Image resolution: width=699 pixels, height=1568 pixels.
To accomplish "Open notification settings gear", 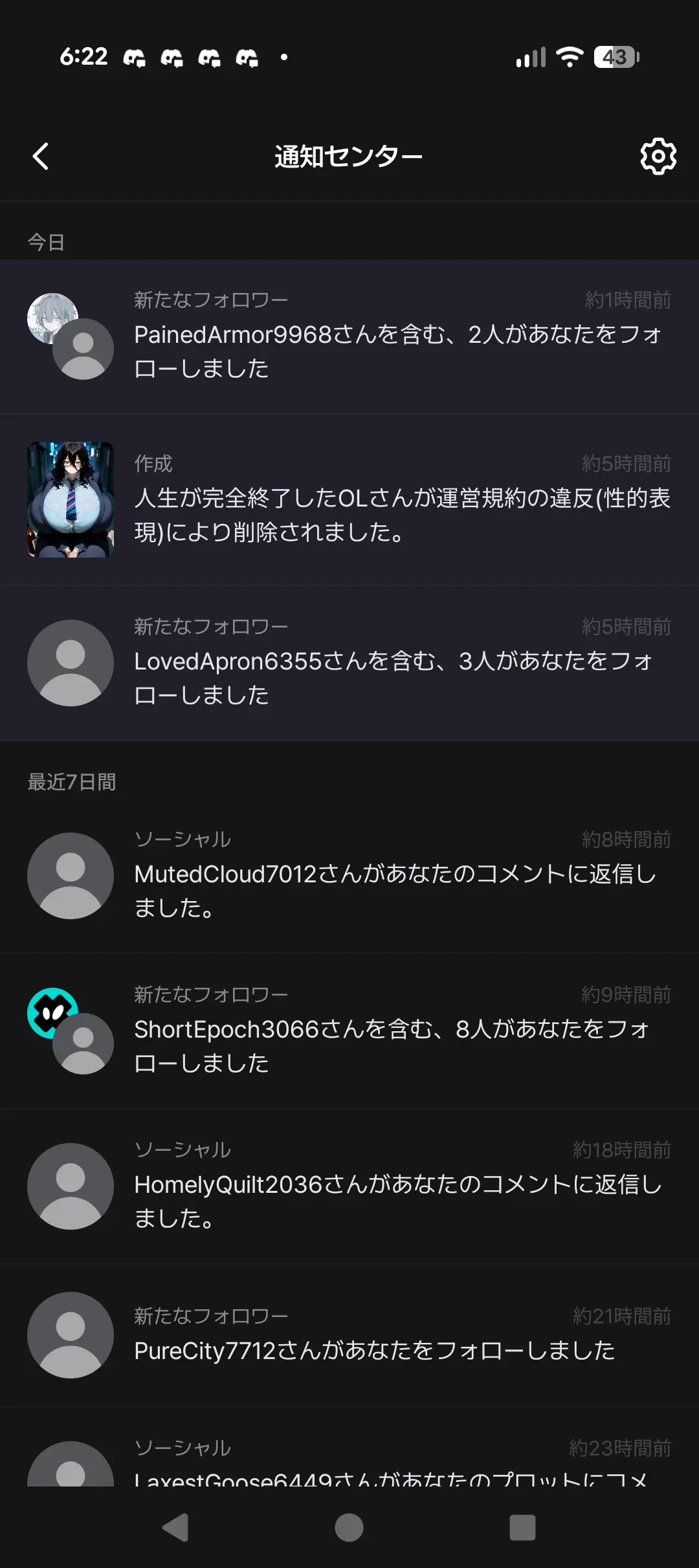I will [658, 157].
